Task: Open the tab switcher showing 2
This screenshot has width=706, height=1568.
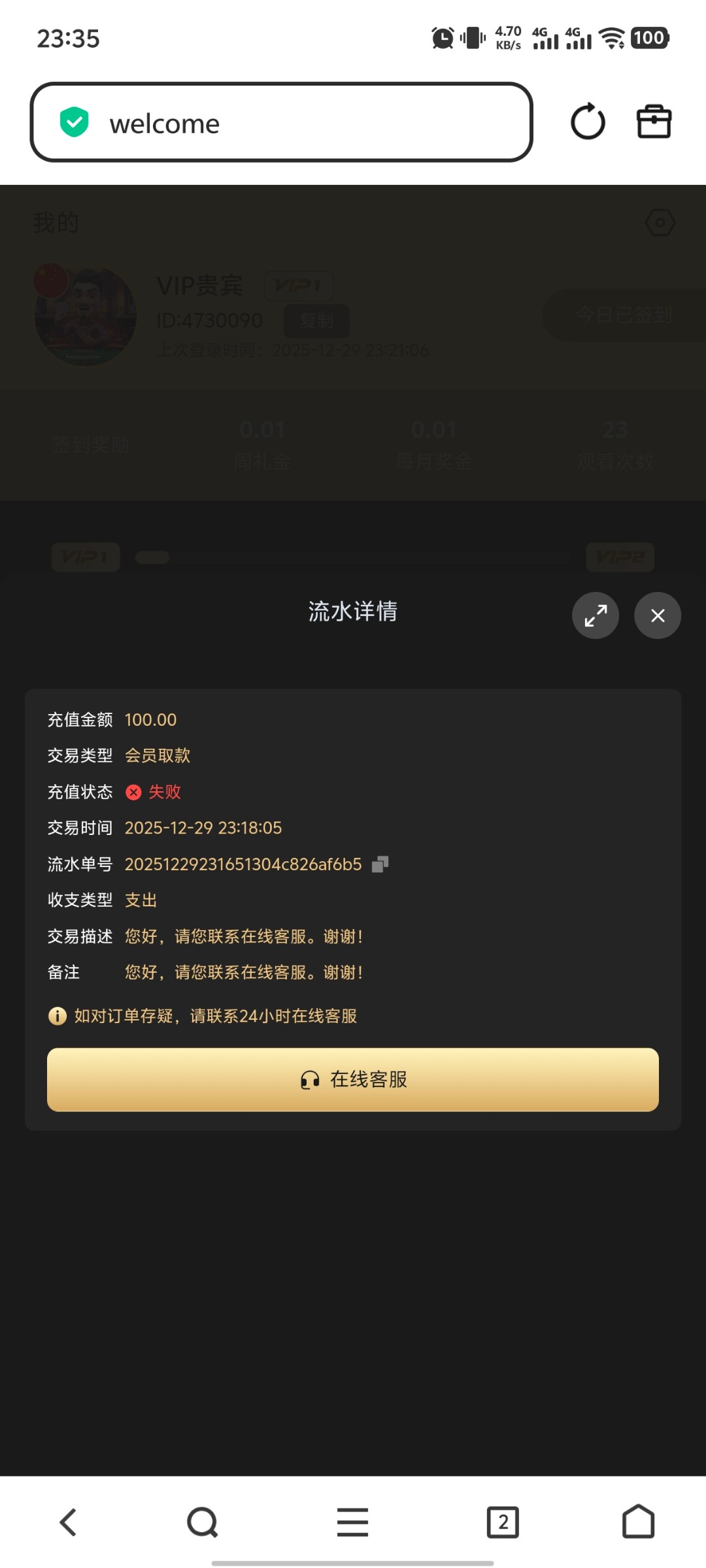Action: (501, 1522)
